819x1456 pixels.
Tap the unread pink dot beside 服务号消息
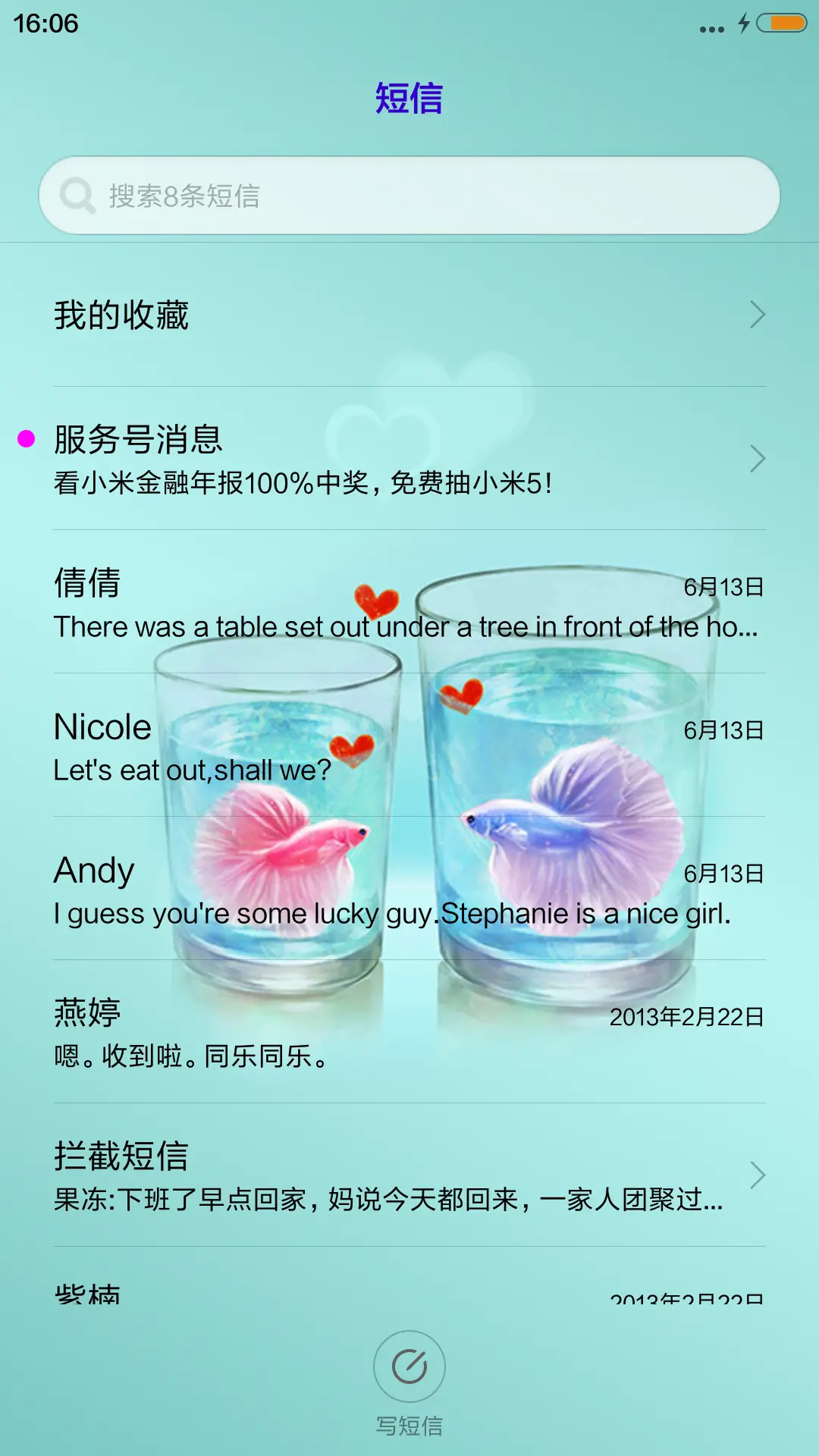click(25, 437)
